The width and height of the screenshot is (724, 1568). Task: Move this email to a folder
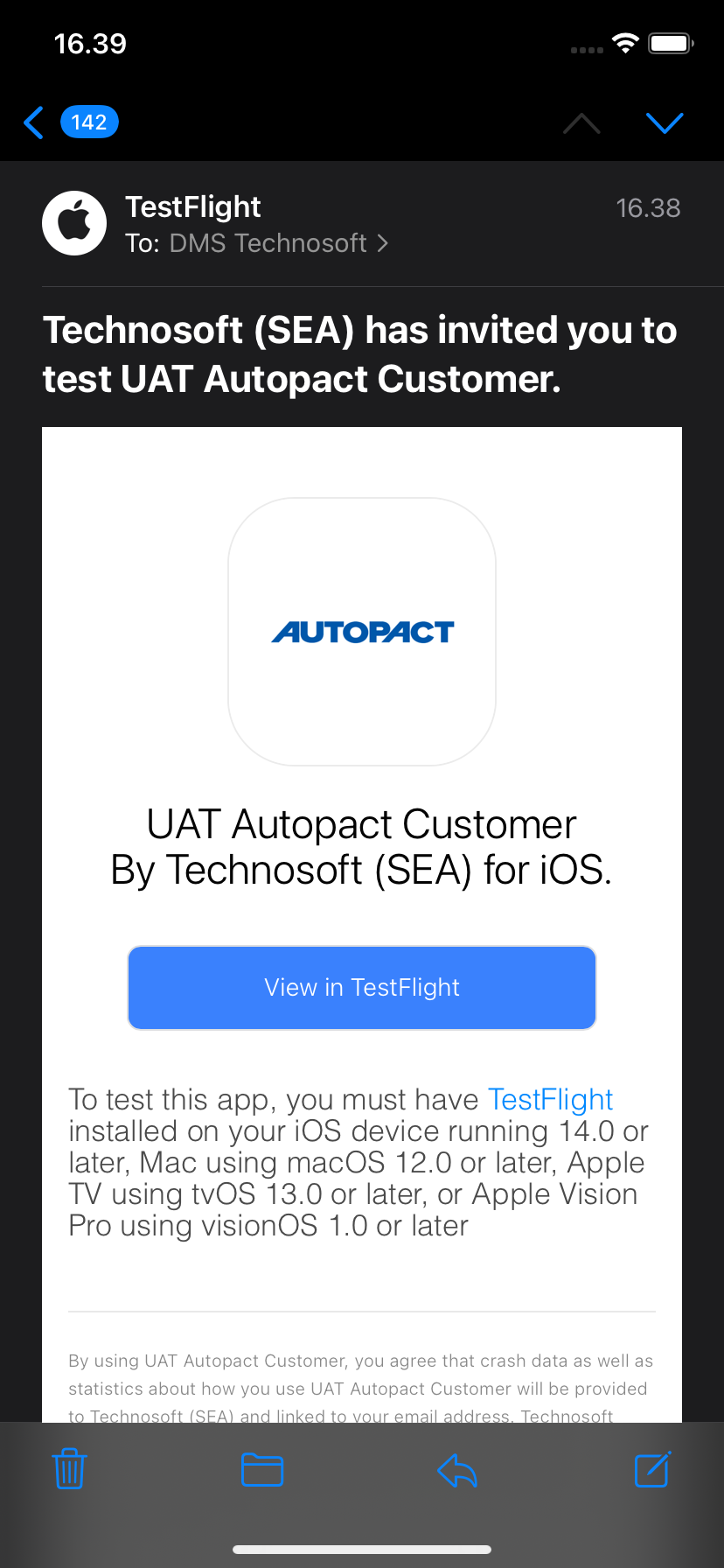pyautogui.click(x=262, y=1469)
